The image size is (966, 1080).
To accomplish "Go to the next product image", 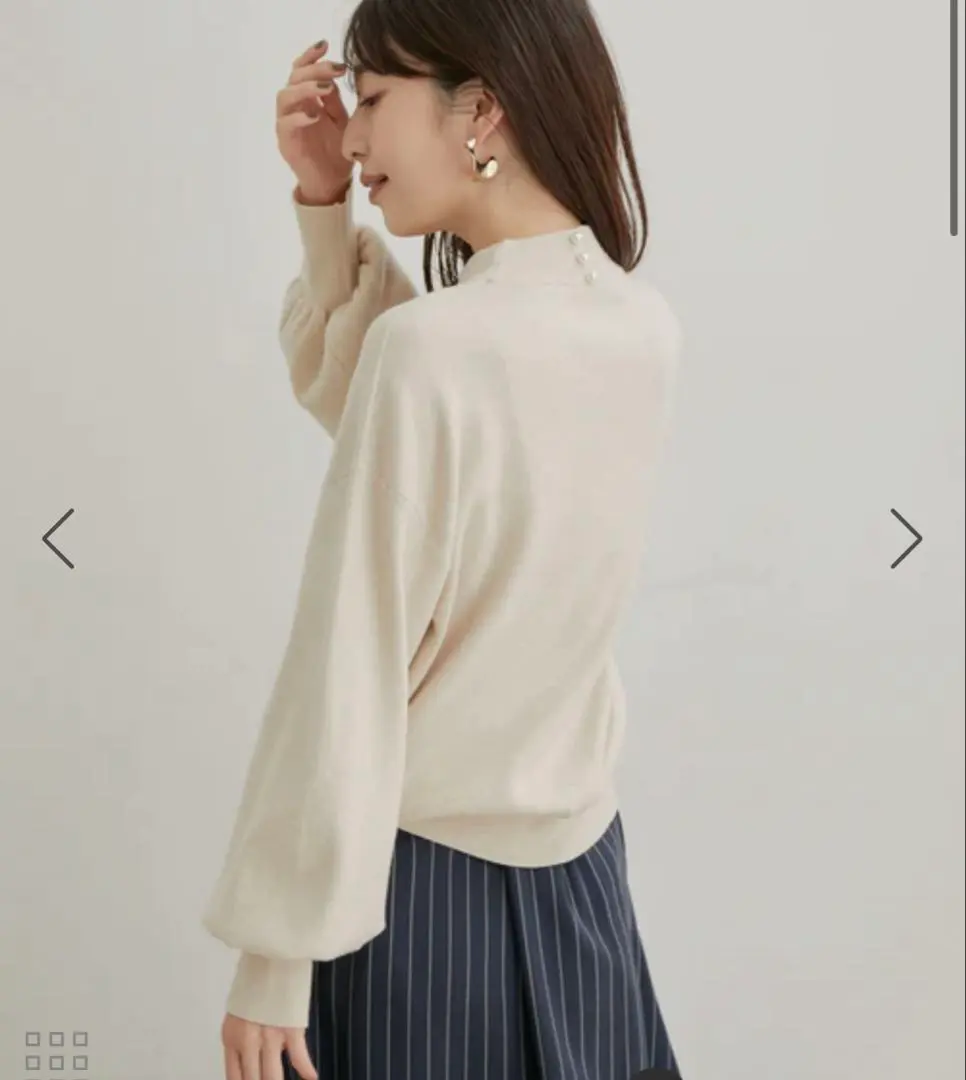I will 906,539.
